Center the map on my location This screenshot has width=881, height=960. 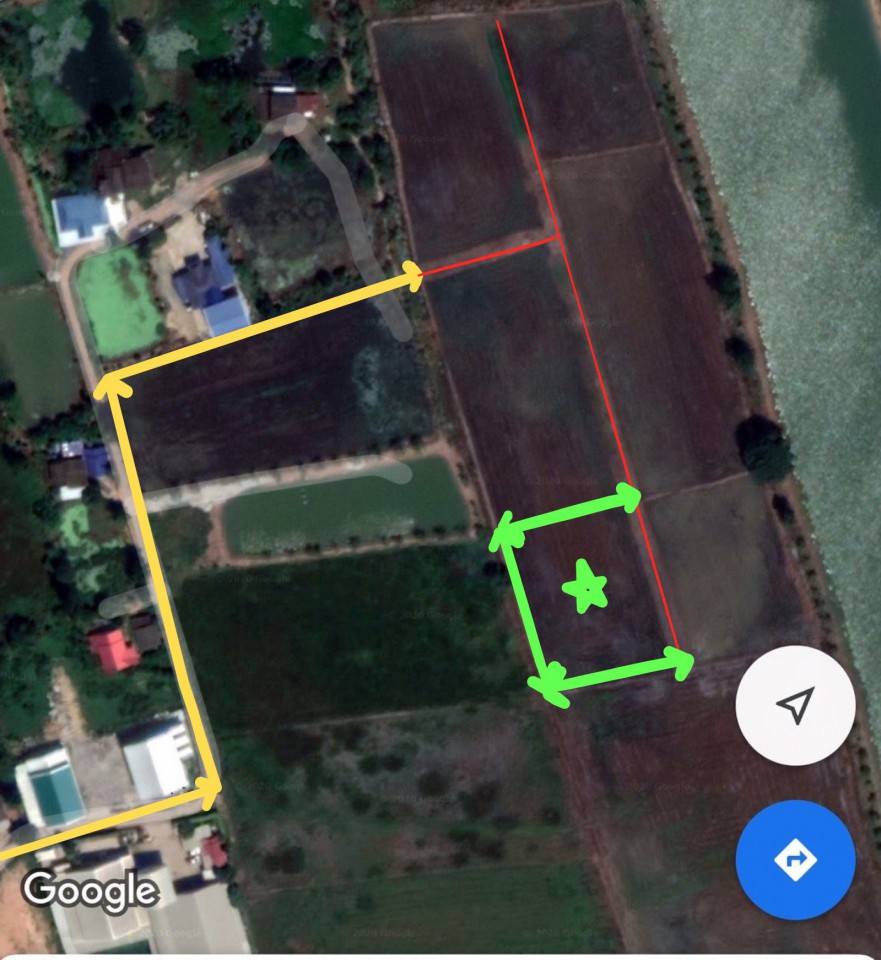pyautogui.click(x=795, y=707)
